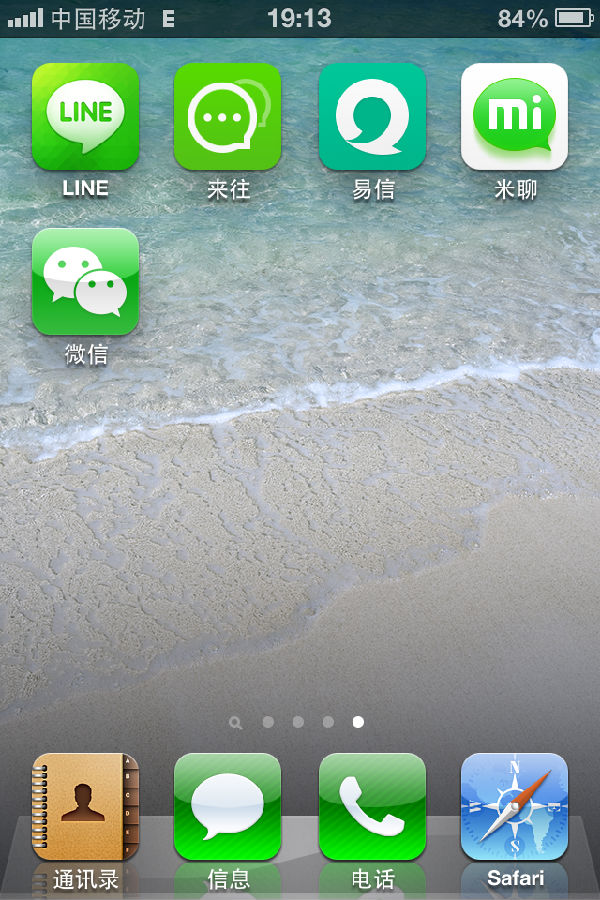Open 通讯录 contacts in the dock
Image resolution: width=600 pixels, height=900 pixels.
85,807
